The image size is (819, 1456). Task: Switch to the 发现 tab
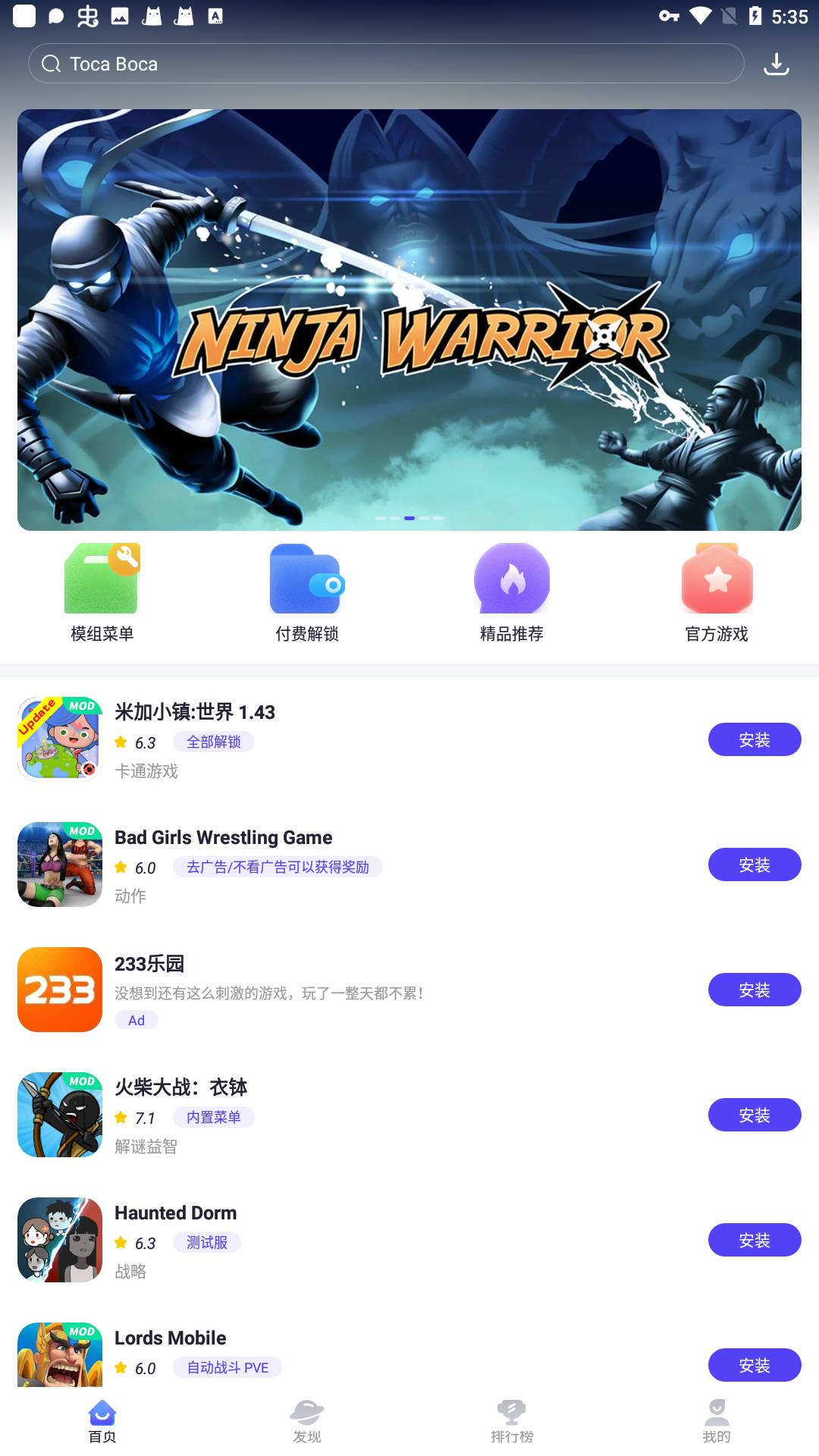[307, 1421]
